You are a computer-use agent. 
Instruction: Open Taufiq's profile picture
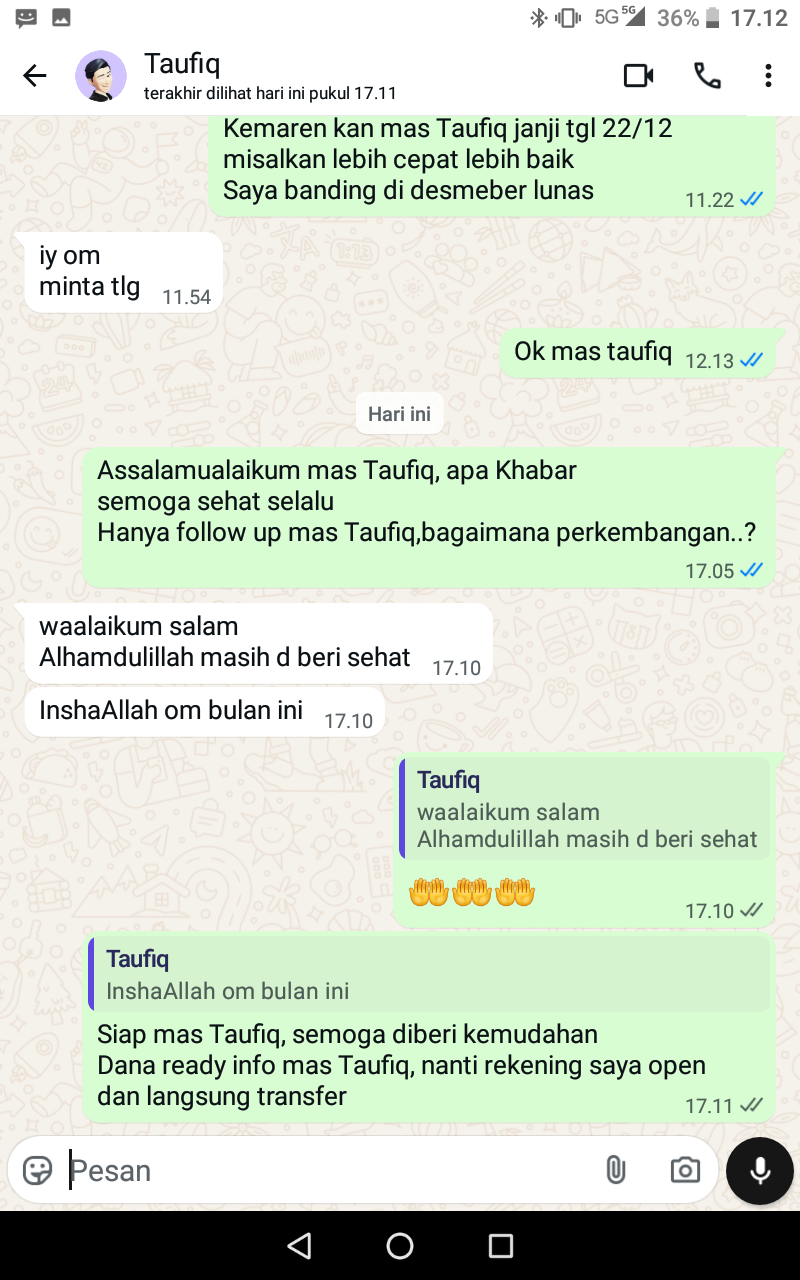pyautogui.click(x=101, y=76)
